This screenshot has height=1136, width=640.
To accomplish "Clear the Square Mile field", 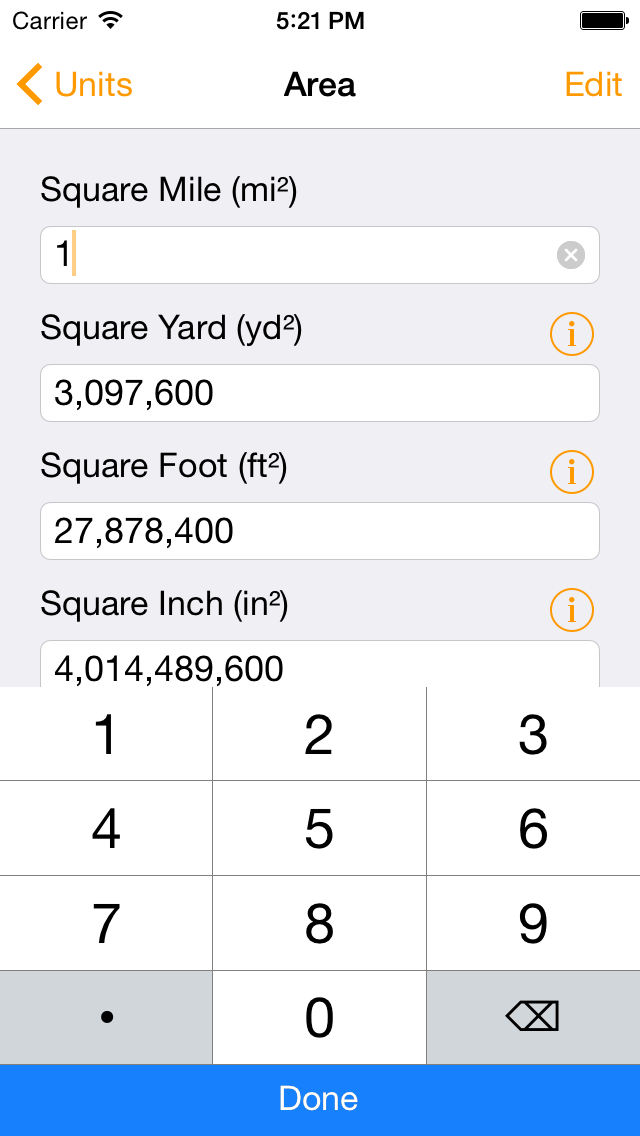I will point(570,256).
